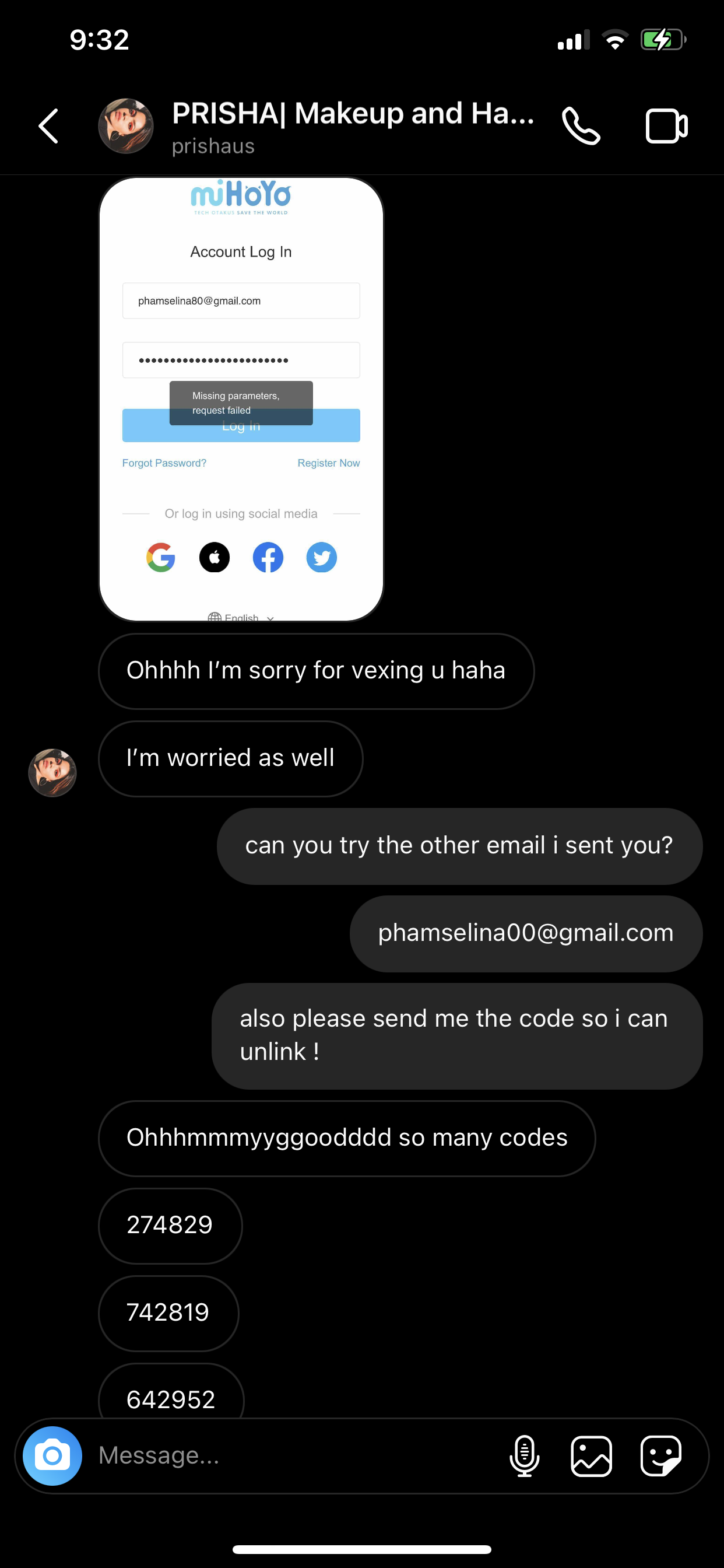Image resolution: width=724 pixels, height=1568 pixels.
Task: Open the sticker picker
Action: (660, 1455)
